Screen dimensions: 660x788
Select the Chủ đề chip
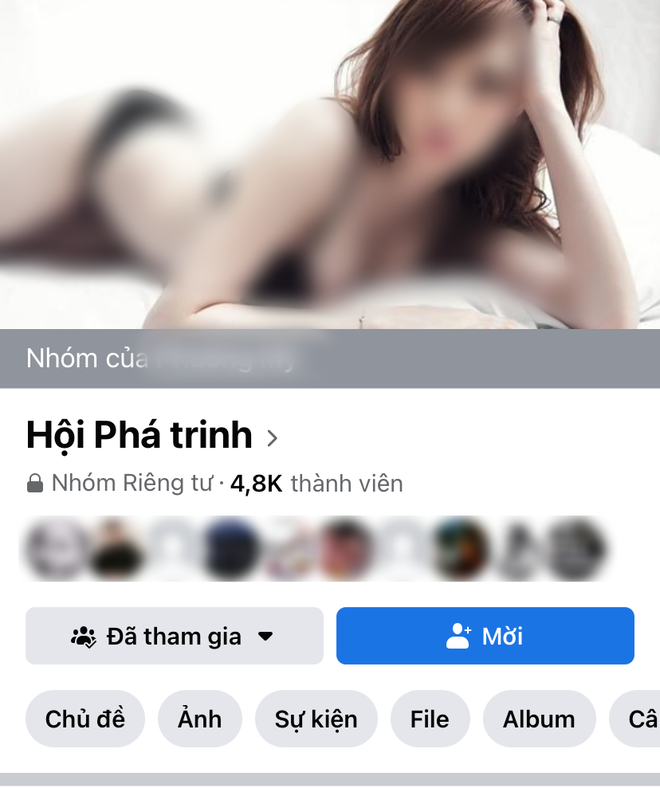[85, 719]
